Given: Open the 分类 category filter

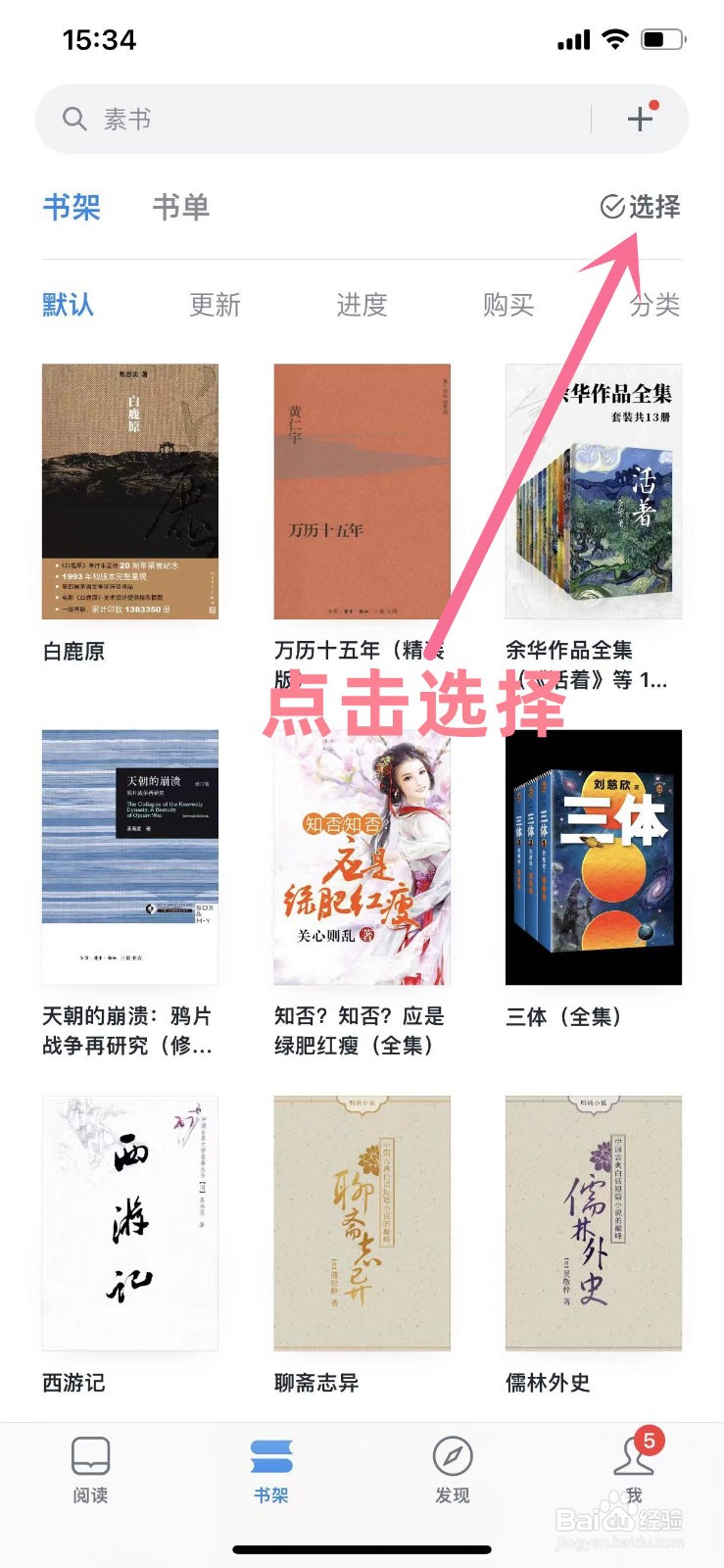Looking at the screenshot, I should point(654,305).
